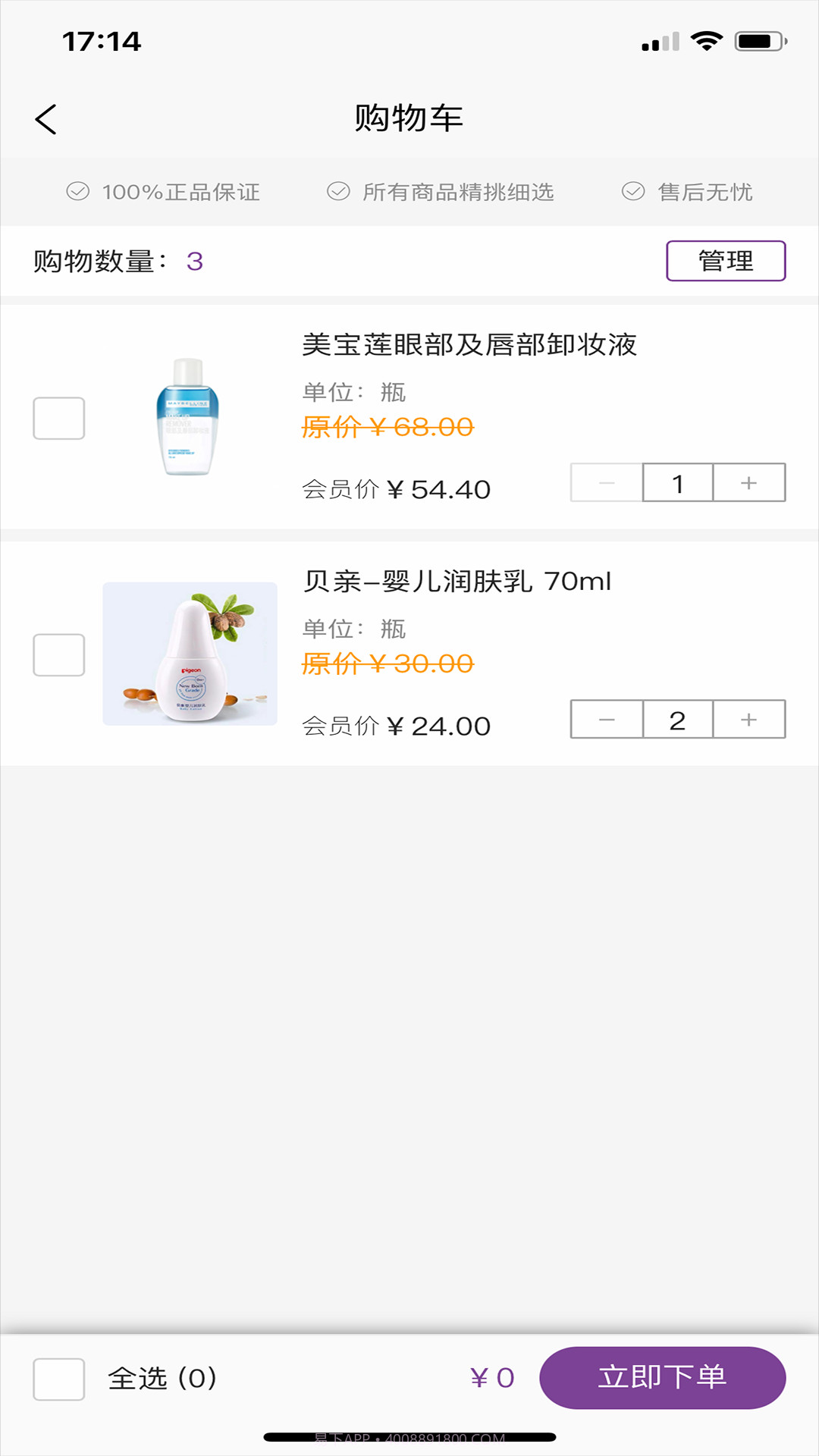Click the quantity field showing 1
The image size is (819, 1456).
pos(677,482)
